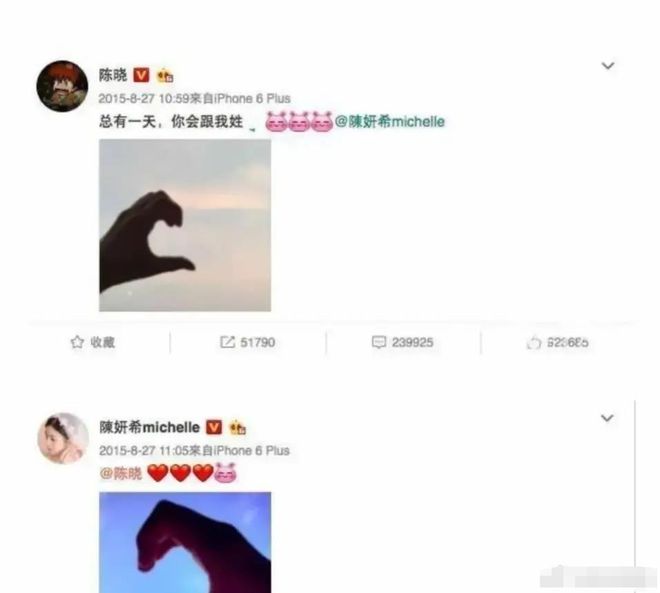Image resolution: width=660 pixels, height=593 pixels.
Task: Open the username 陳妍希michelle at the post header
Action: (x=149, y=428)
